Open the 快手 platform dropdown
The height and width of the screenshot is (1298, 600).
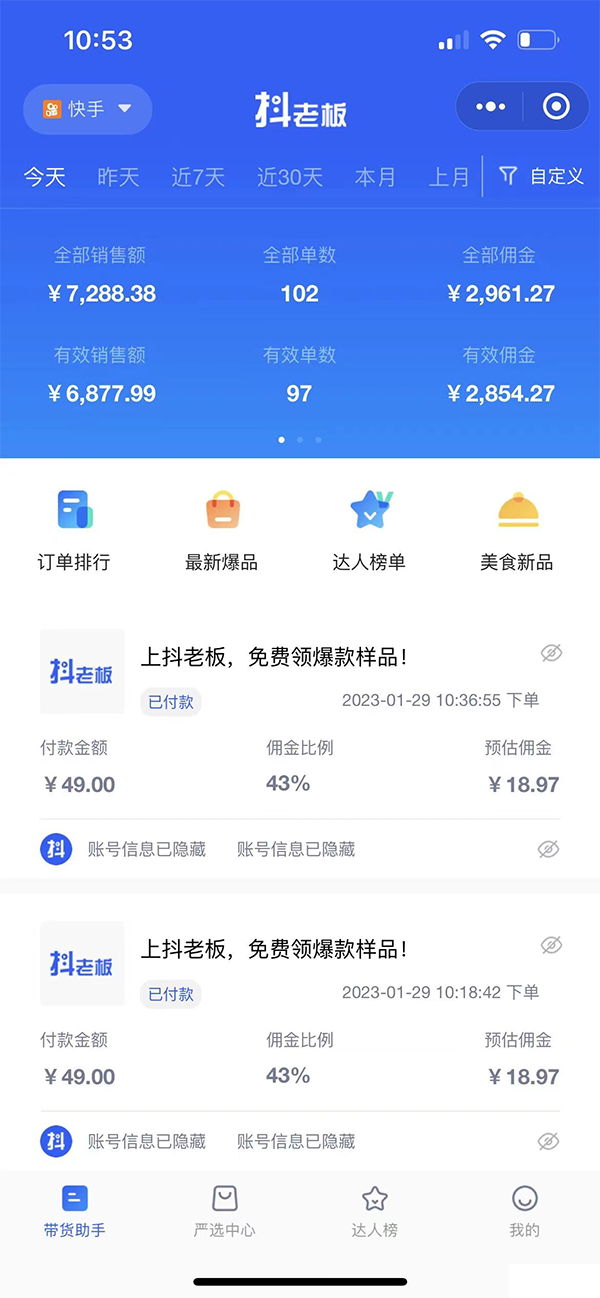click(87, 109)
